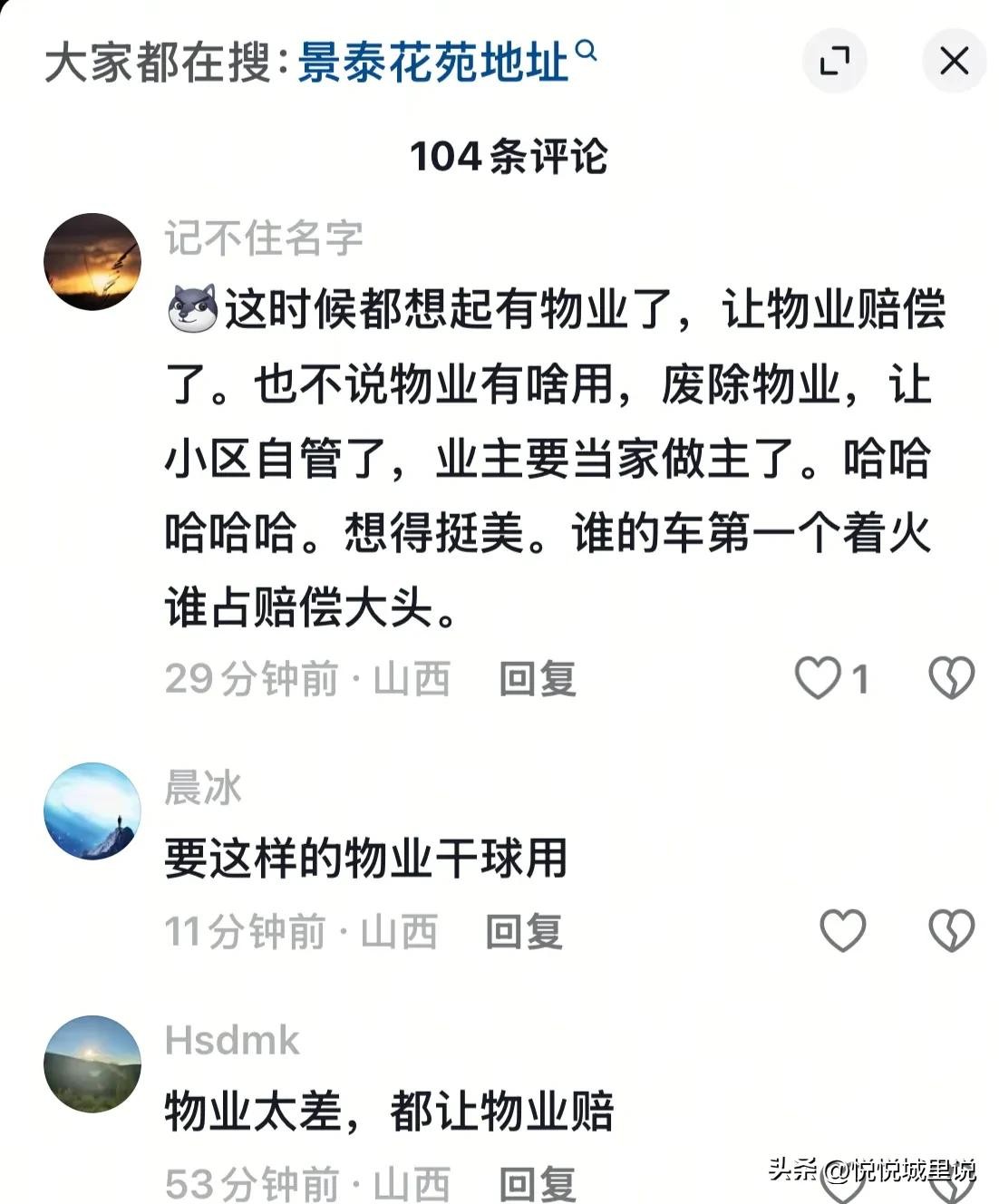Reply to Hsdmk's comment

tap(538, 1184)
